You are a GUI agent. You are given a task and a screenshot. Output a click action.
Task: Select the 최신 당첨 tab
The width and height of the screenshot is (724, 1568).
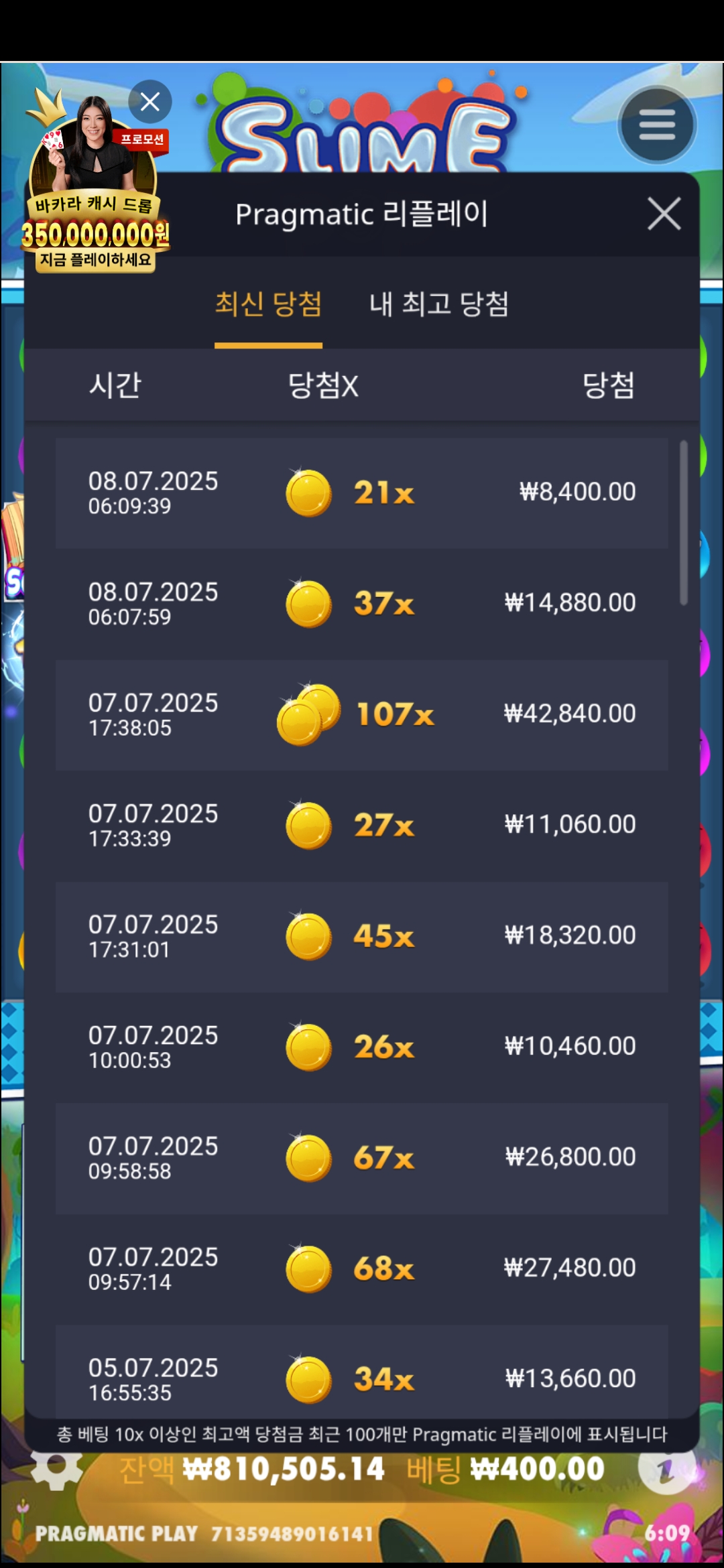[268, 304]
